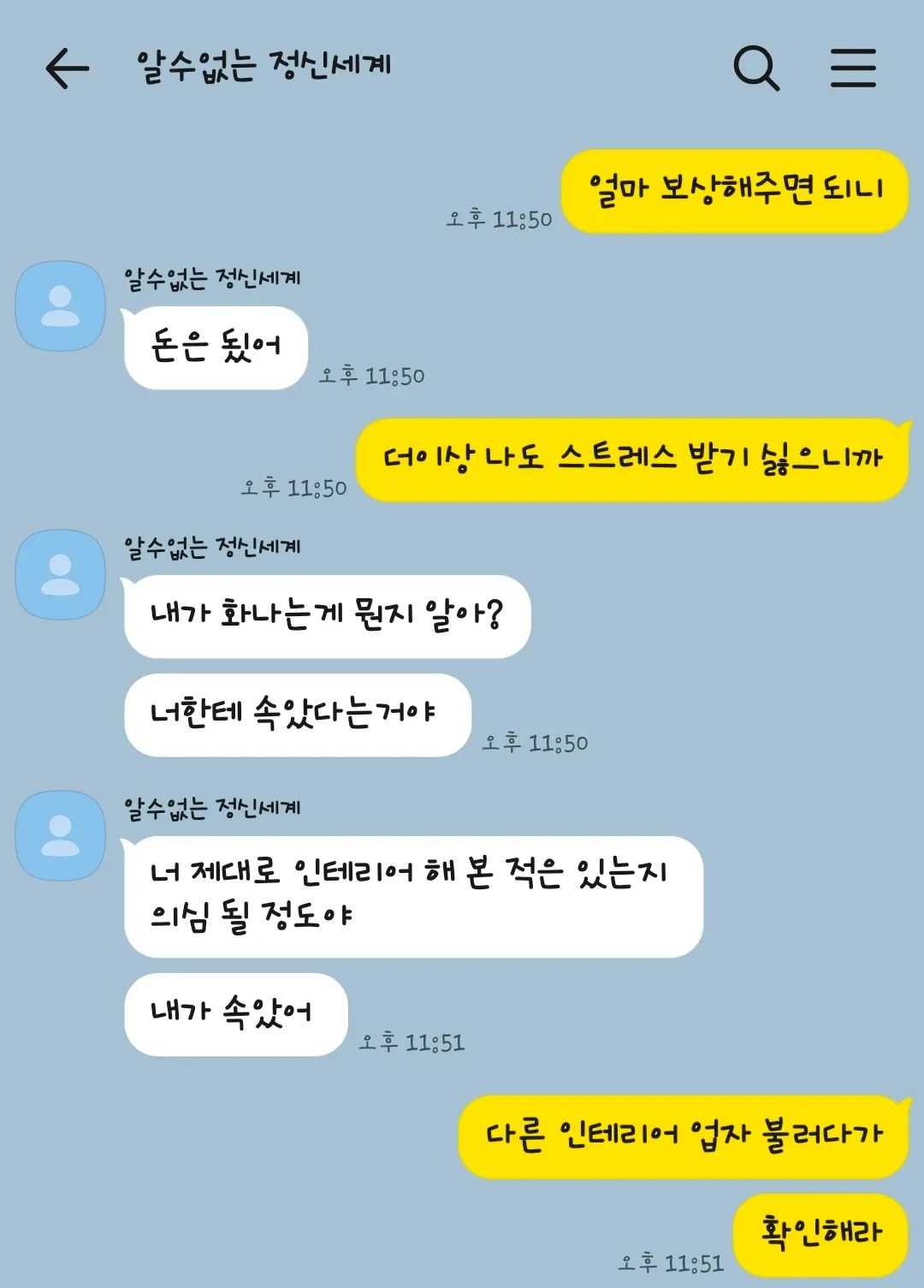Go back using the top arrow
This screenshot has height=1288, width=924.
click(x=67, y=68)
